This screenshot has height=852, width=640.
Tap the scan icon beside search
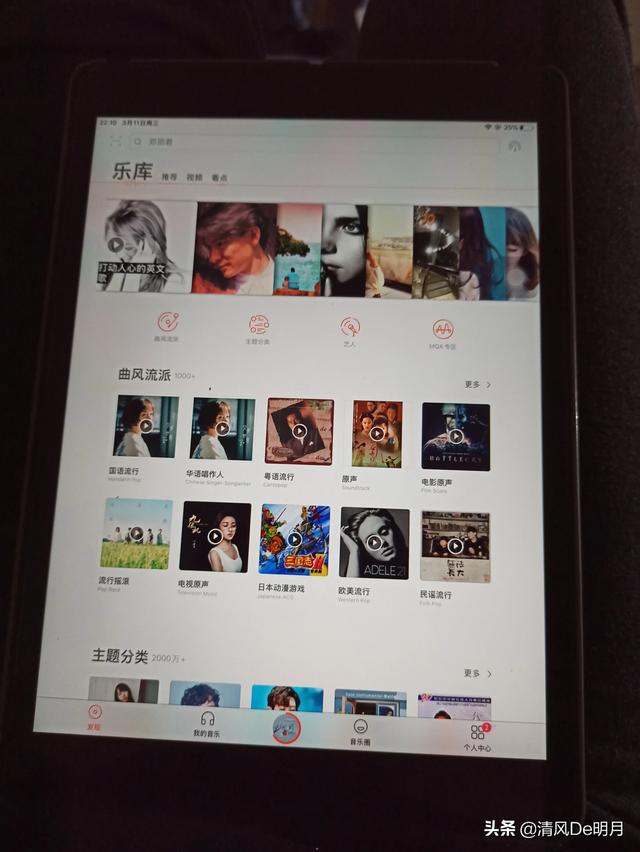[116, 142]
